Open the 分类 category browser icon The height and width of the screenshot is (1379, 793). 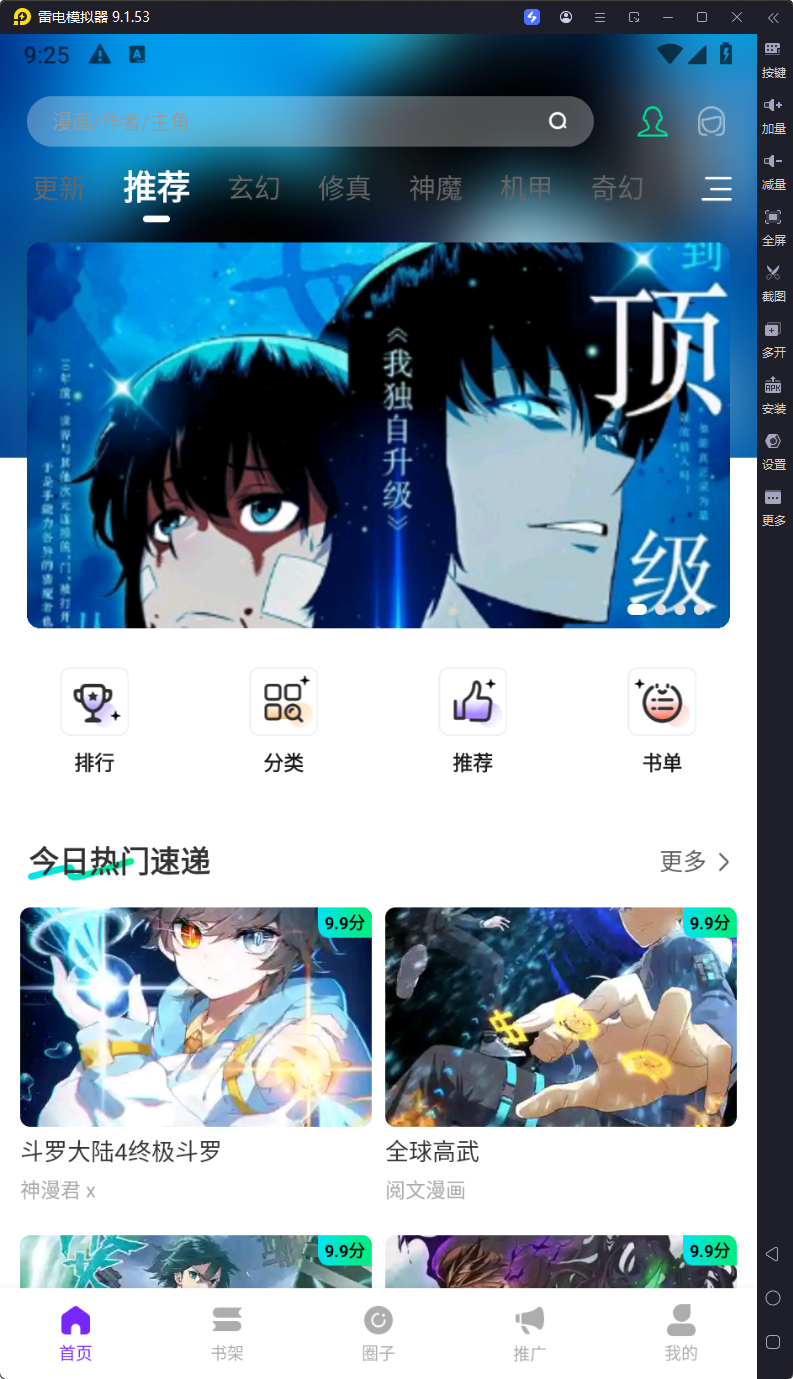[x=283, y=701]
